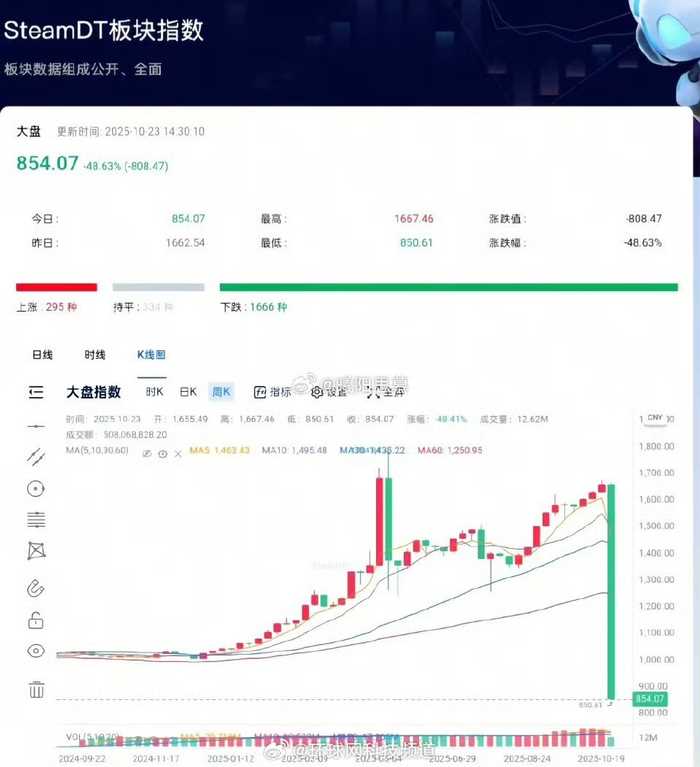Viewport: 700px width, 767px height.
Task: Close the MA indicator with X icon
Action: pyautogui.click(x=178, y=453)
